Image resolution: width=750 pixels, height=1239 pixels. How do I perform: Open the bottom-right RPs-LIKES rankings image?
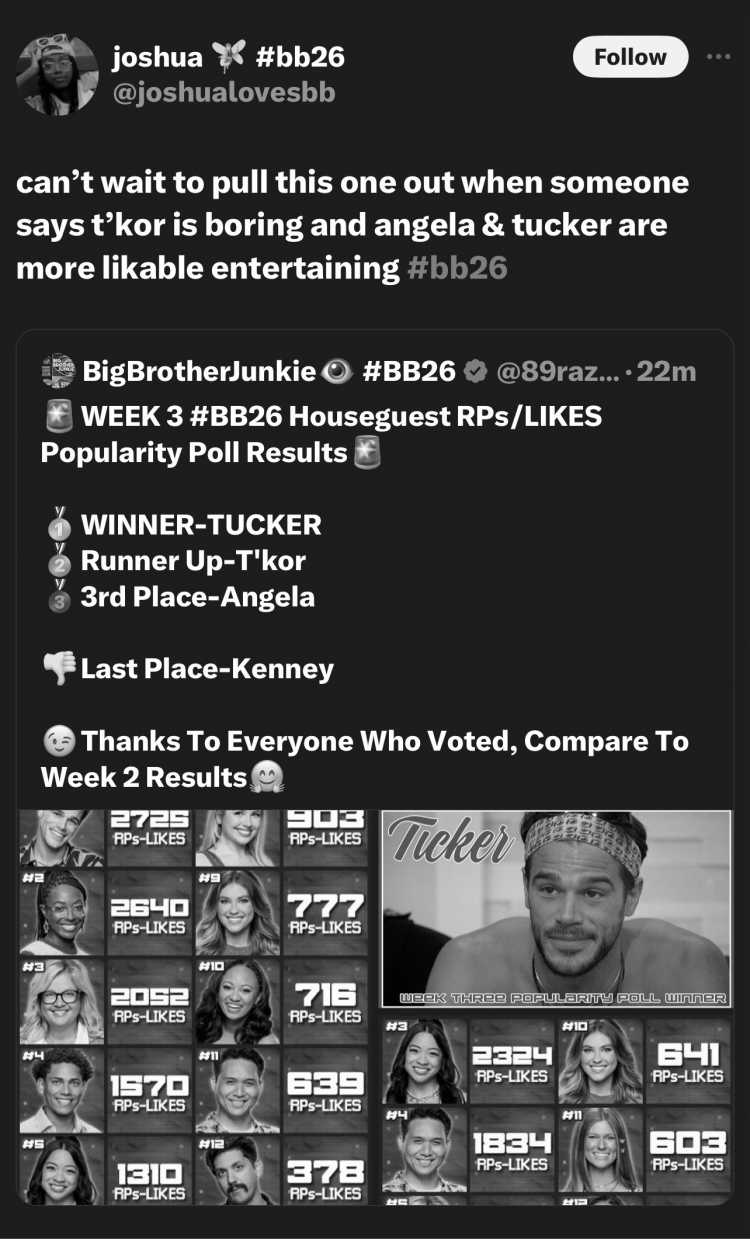click(557, 1109)
